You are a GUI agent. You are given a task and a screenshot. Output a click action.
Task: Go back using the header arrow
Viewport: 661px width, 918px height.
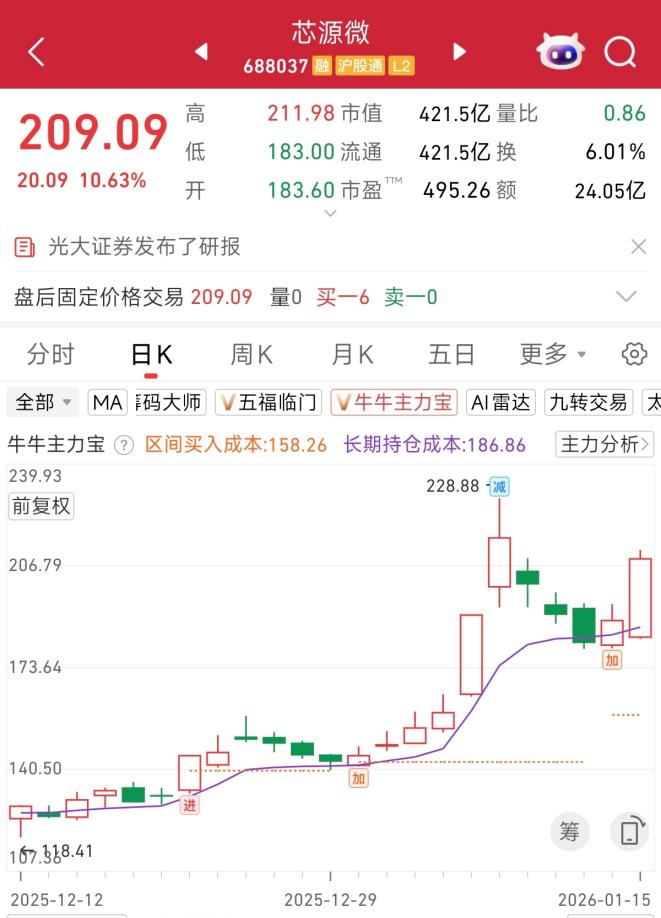click(x=37, y=51)
